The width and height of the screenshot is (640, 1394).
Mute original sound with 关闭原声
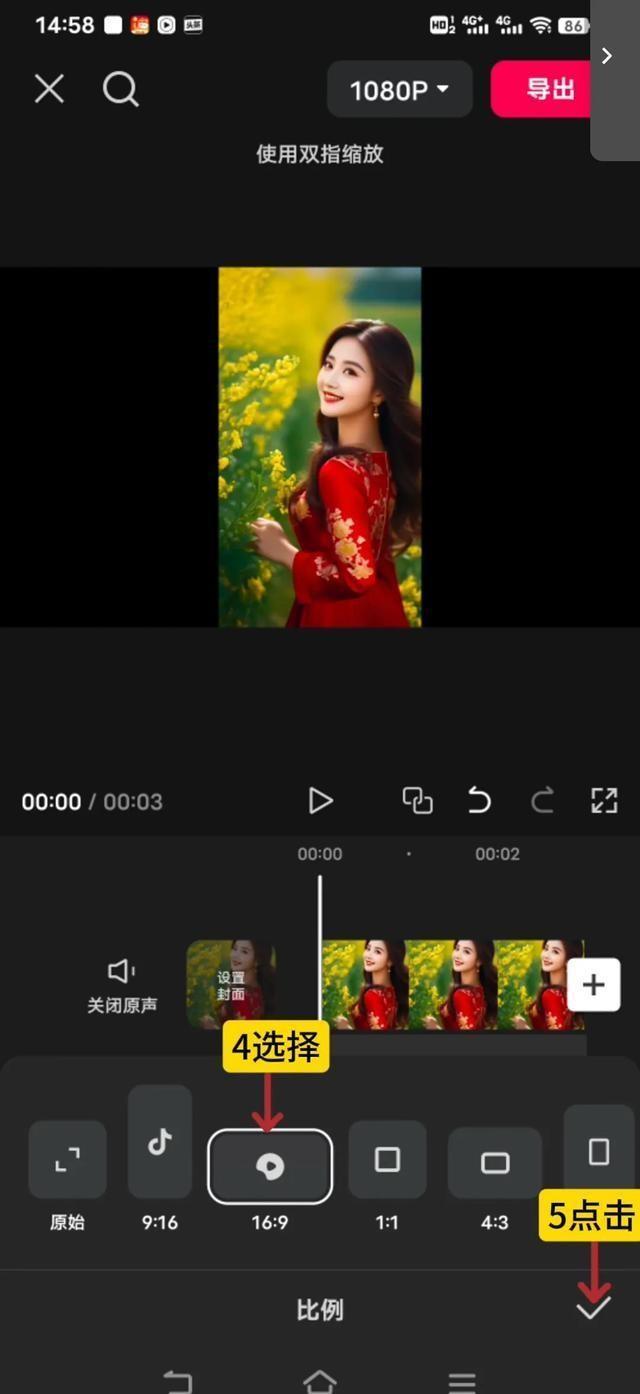[x=121, y=985]
